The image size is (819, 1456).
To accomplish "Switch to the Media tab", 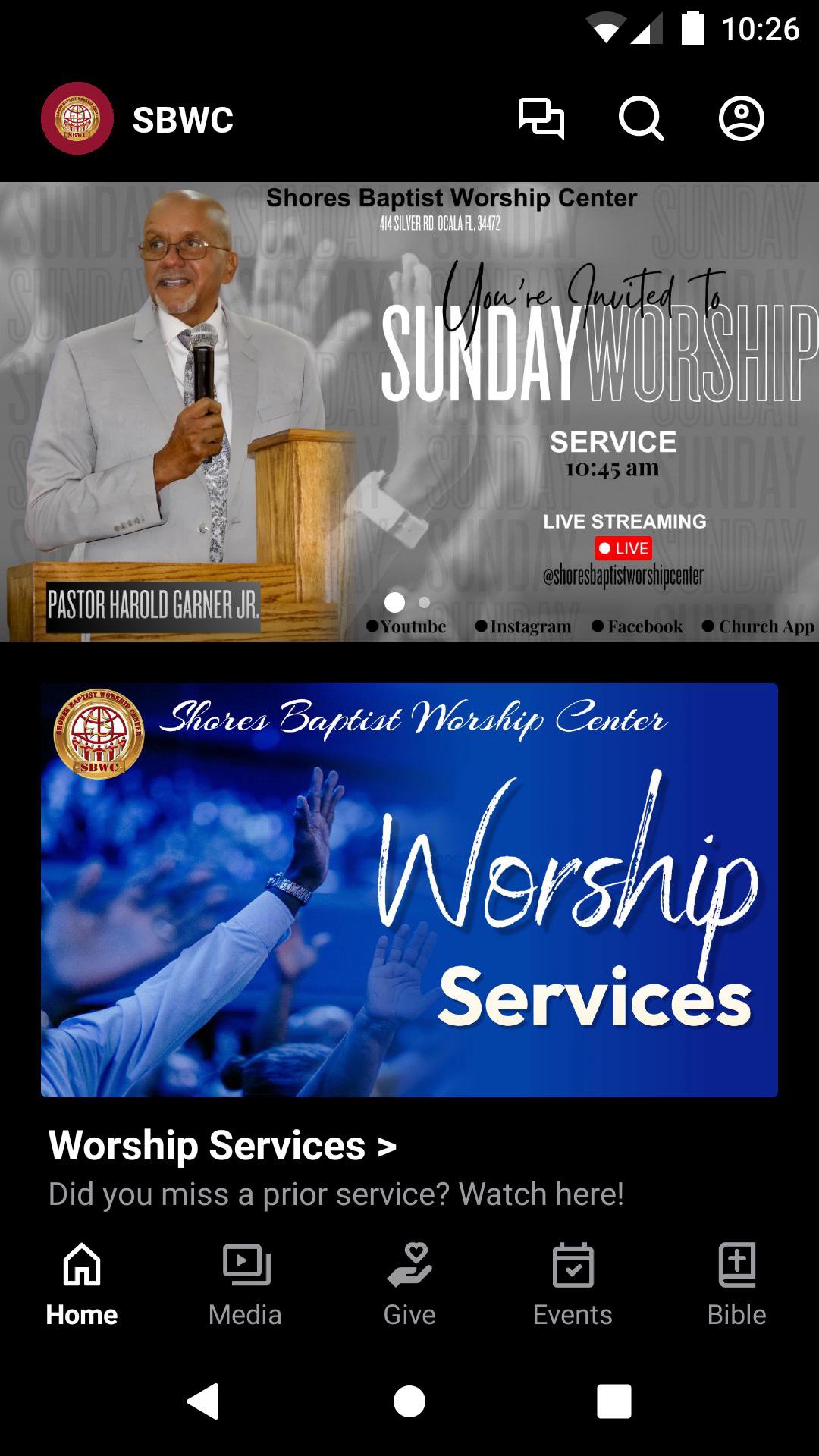I will point(245,1283).
